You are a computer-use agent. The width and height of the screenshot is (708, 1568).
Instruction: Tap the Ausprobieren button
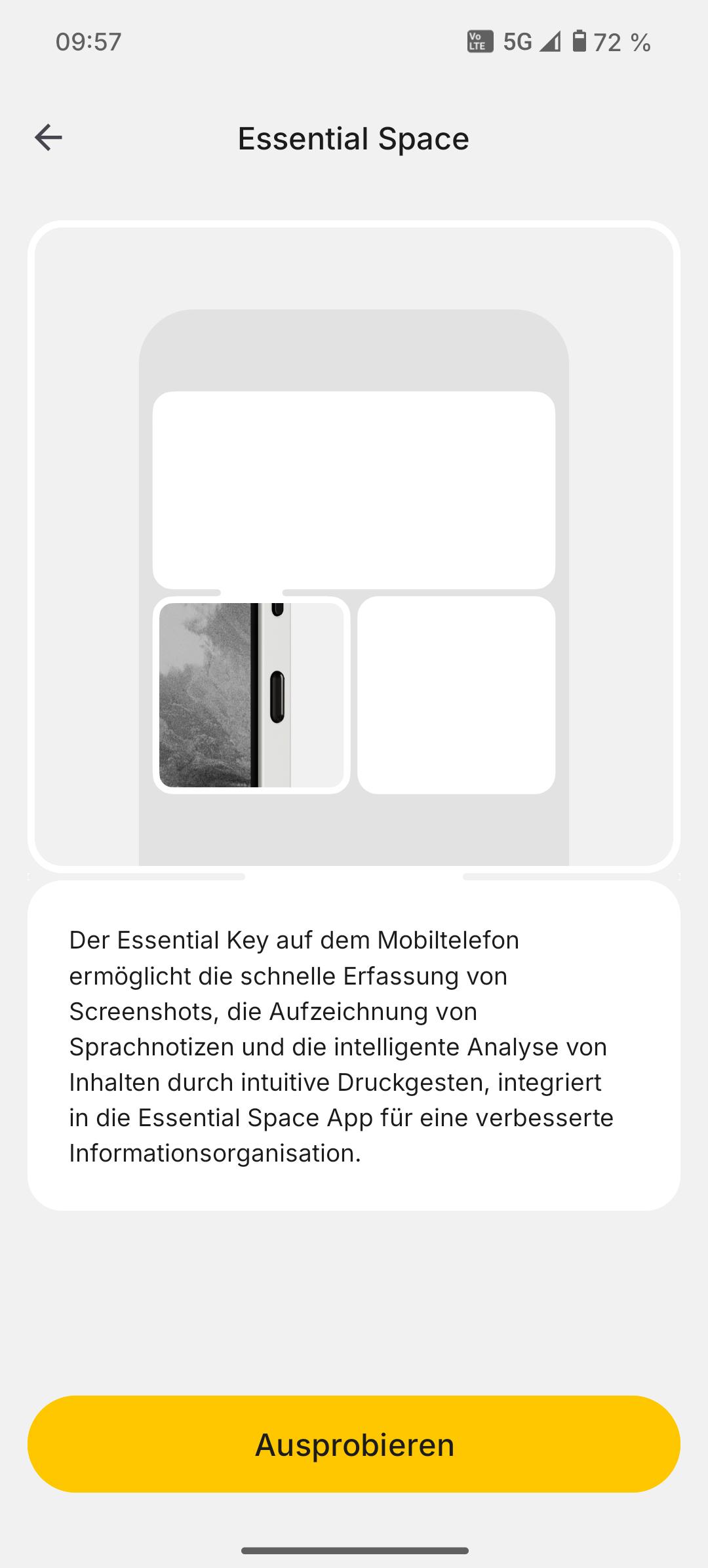[x=354, y=1444]
